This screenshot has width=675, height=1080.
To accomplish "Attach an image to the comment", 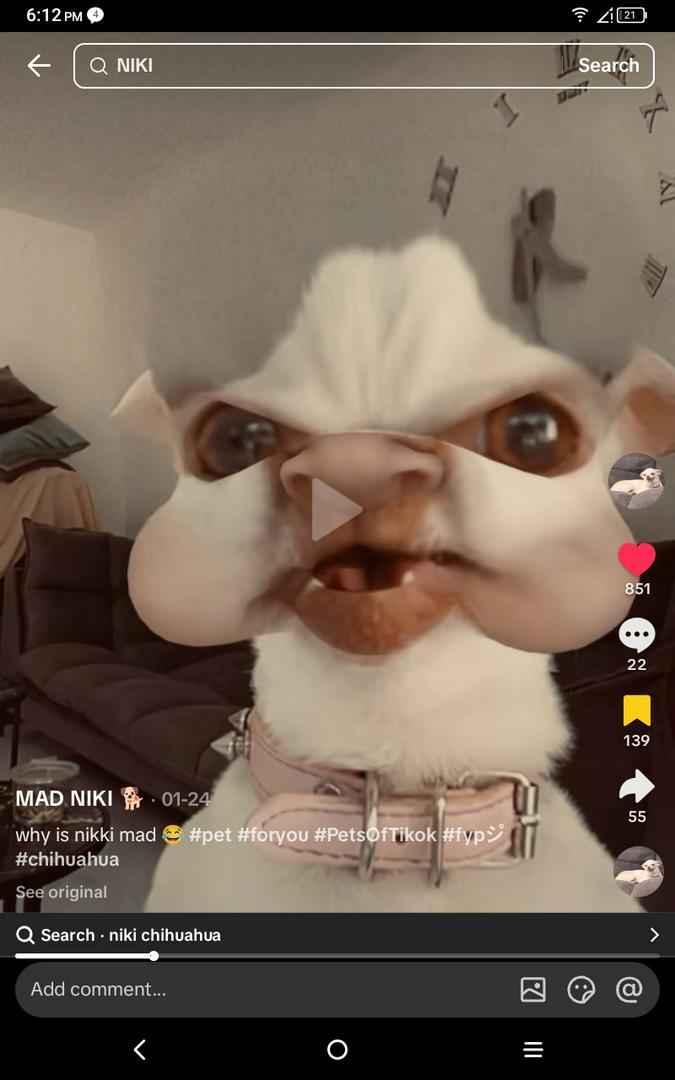I will click(533, 990).
